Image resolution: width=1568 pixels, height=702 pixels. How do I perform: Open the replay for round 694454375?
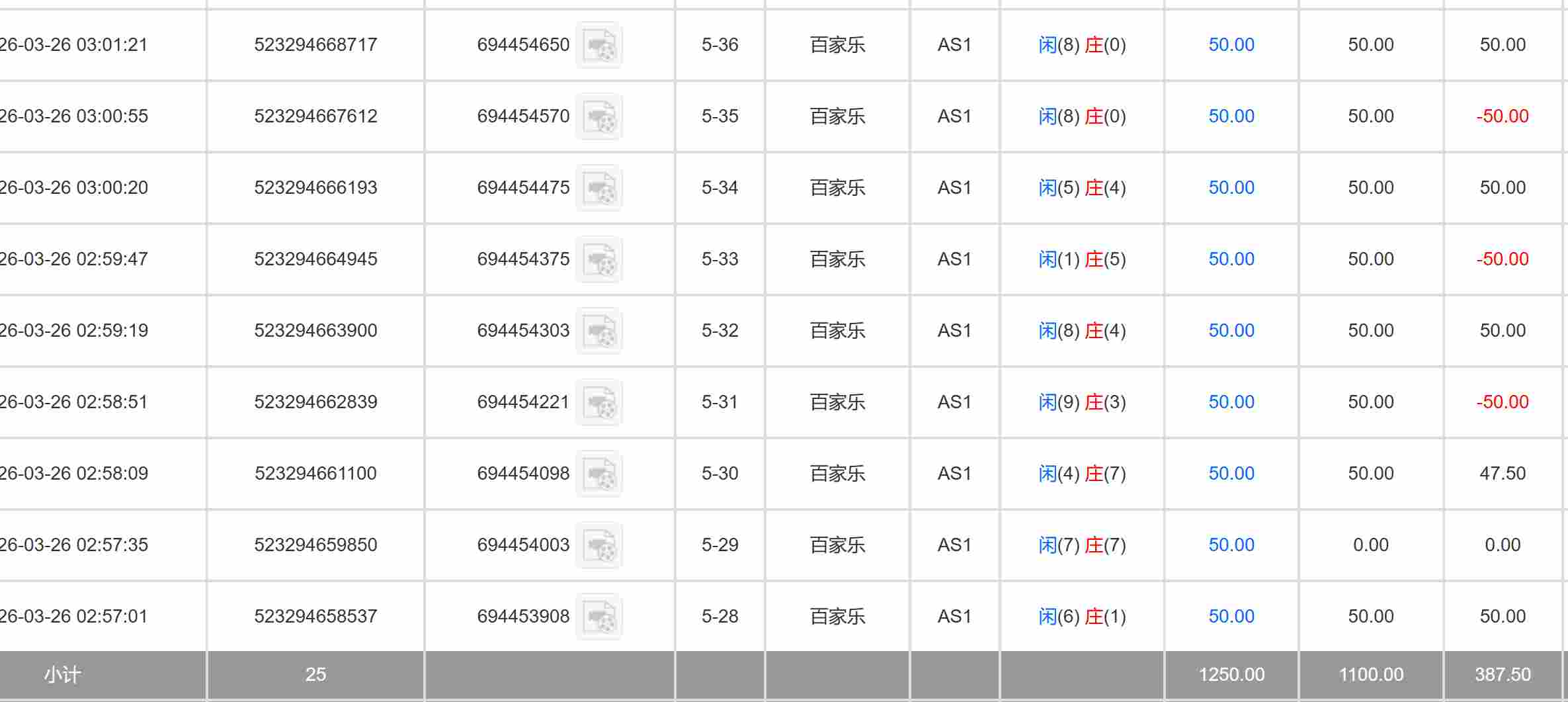599,259
